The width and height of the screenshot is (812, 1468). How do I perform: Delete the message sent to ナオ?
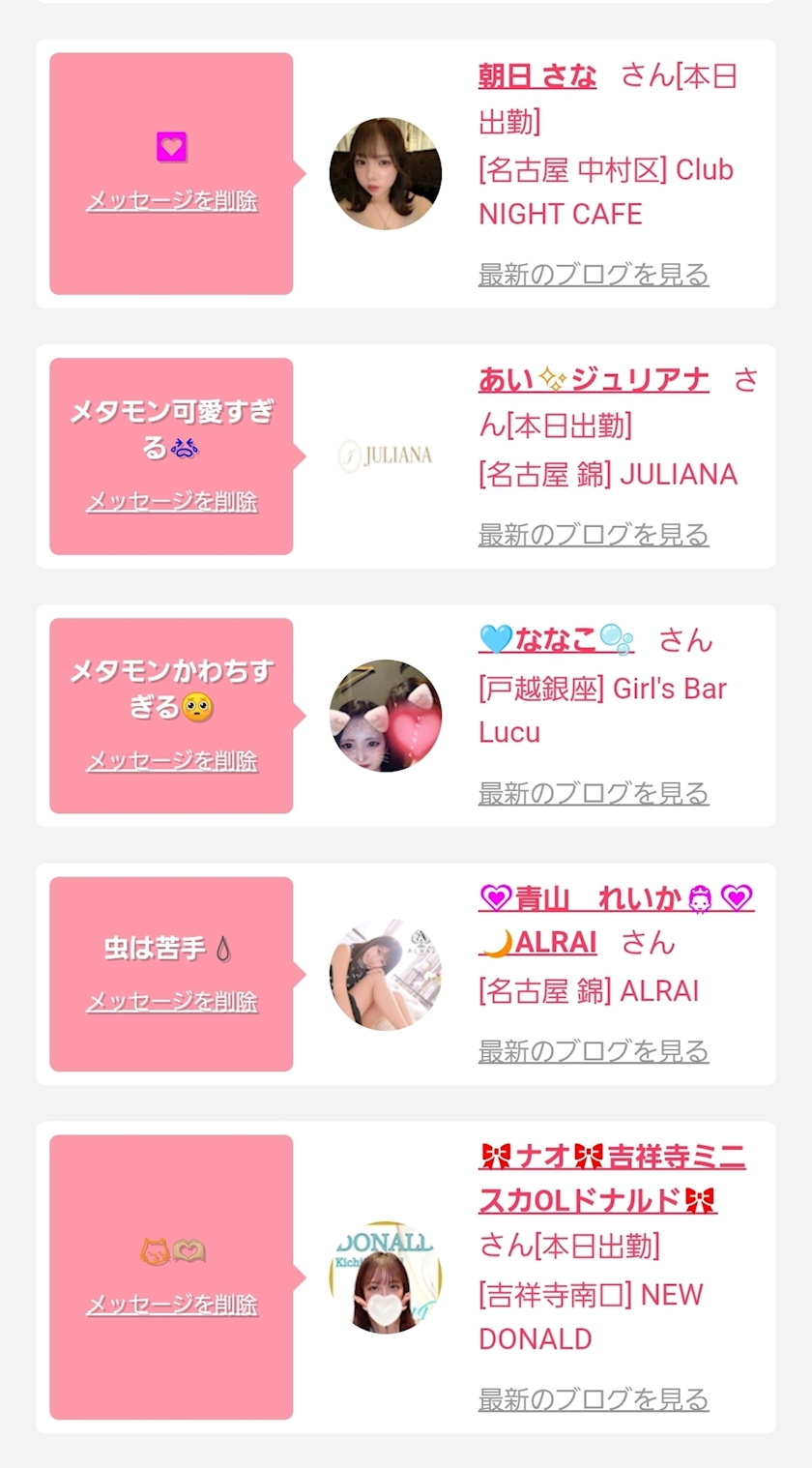[172, 1306]
